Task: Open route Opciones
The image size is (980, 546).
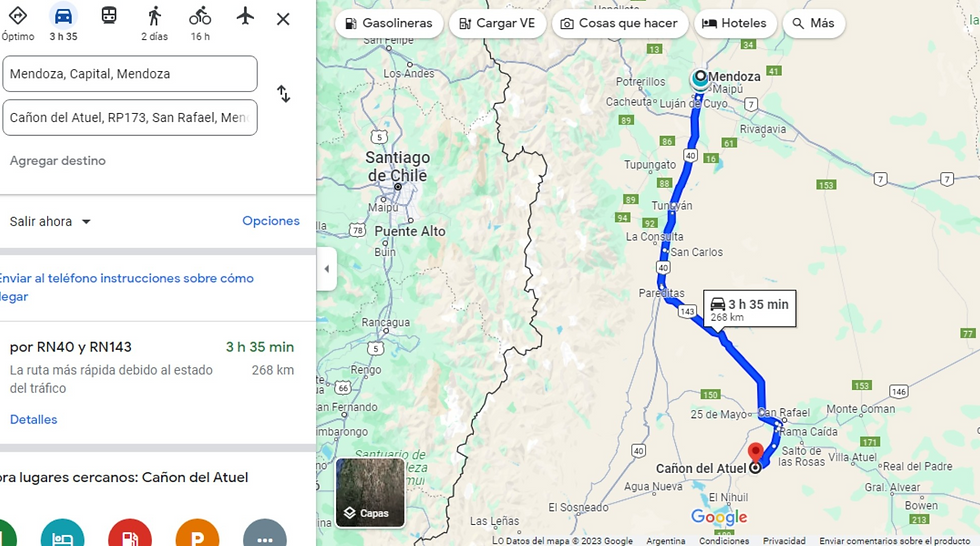Action: click(x=270, y=221)
